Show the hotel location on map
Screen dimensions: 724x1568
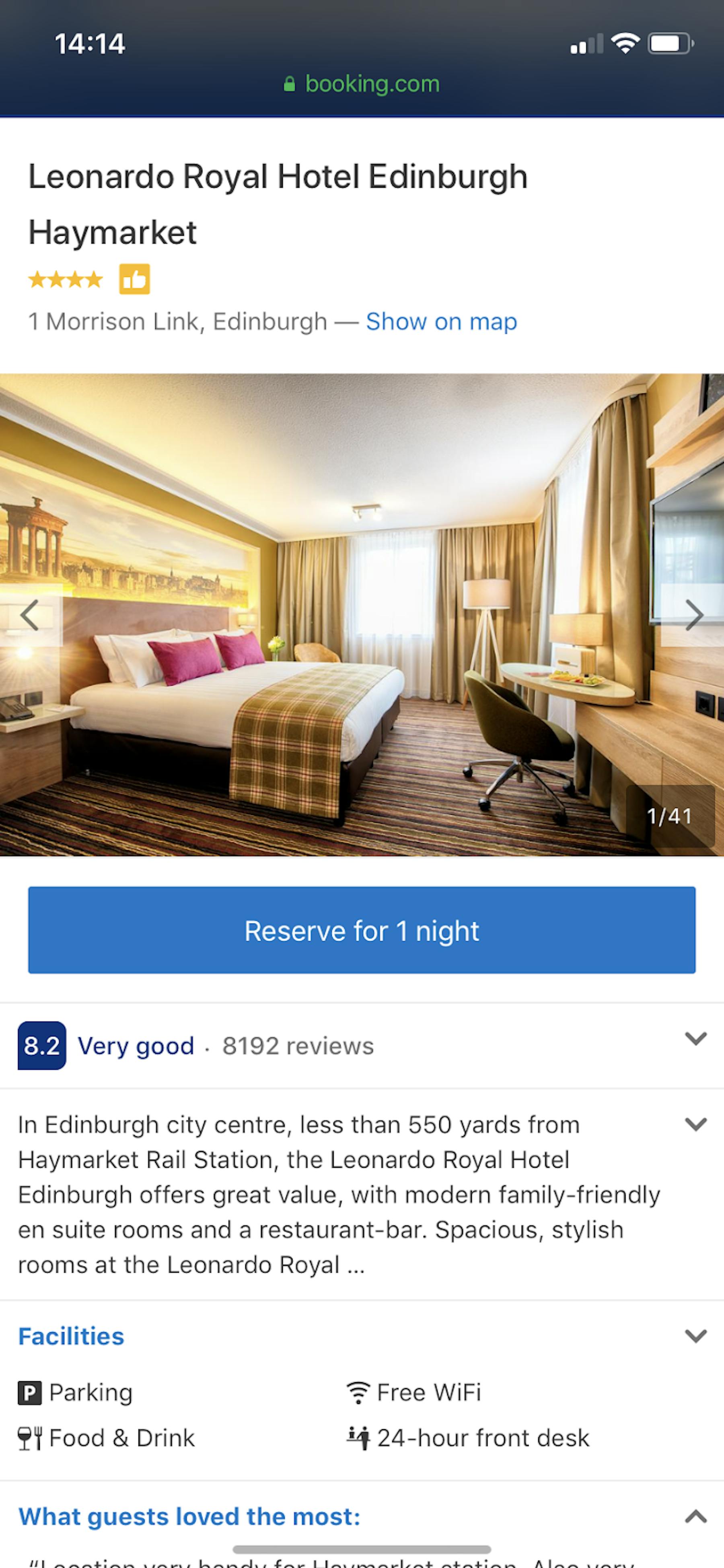pyautogui.click(x=441, y=321)
